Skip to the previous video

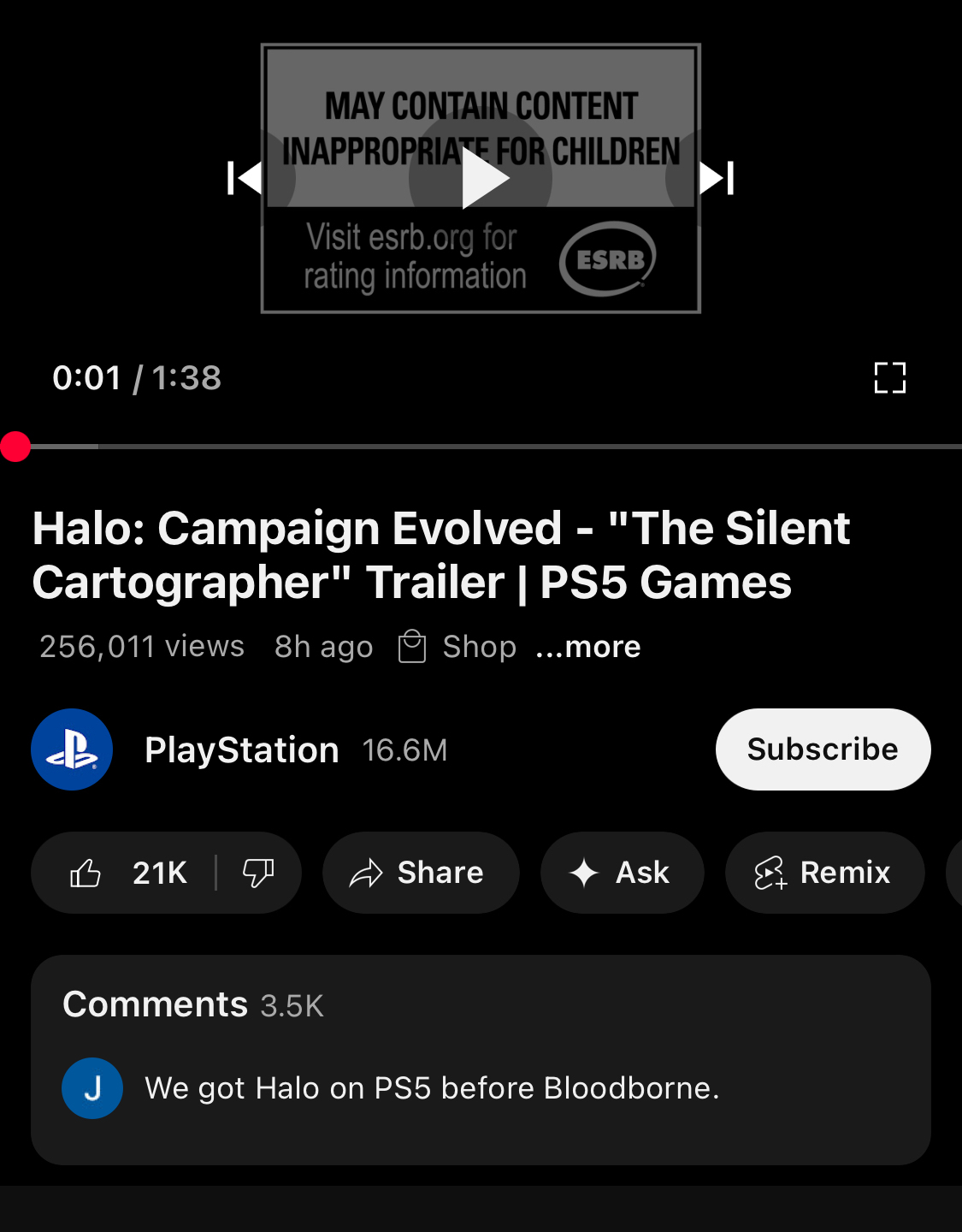(245, 178)
